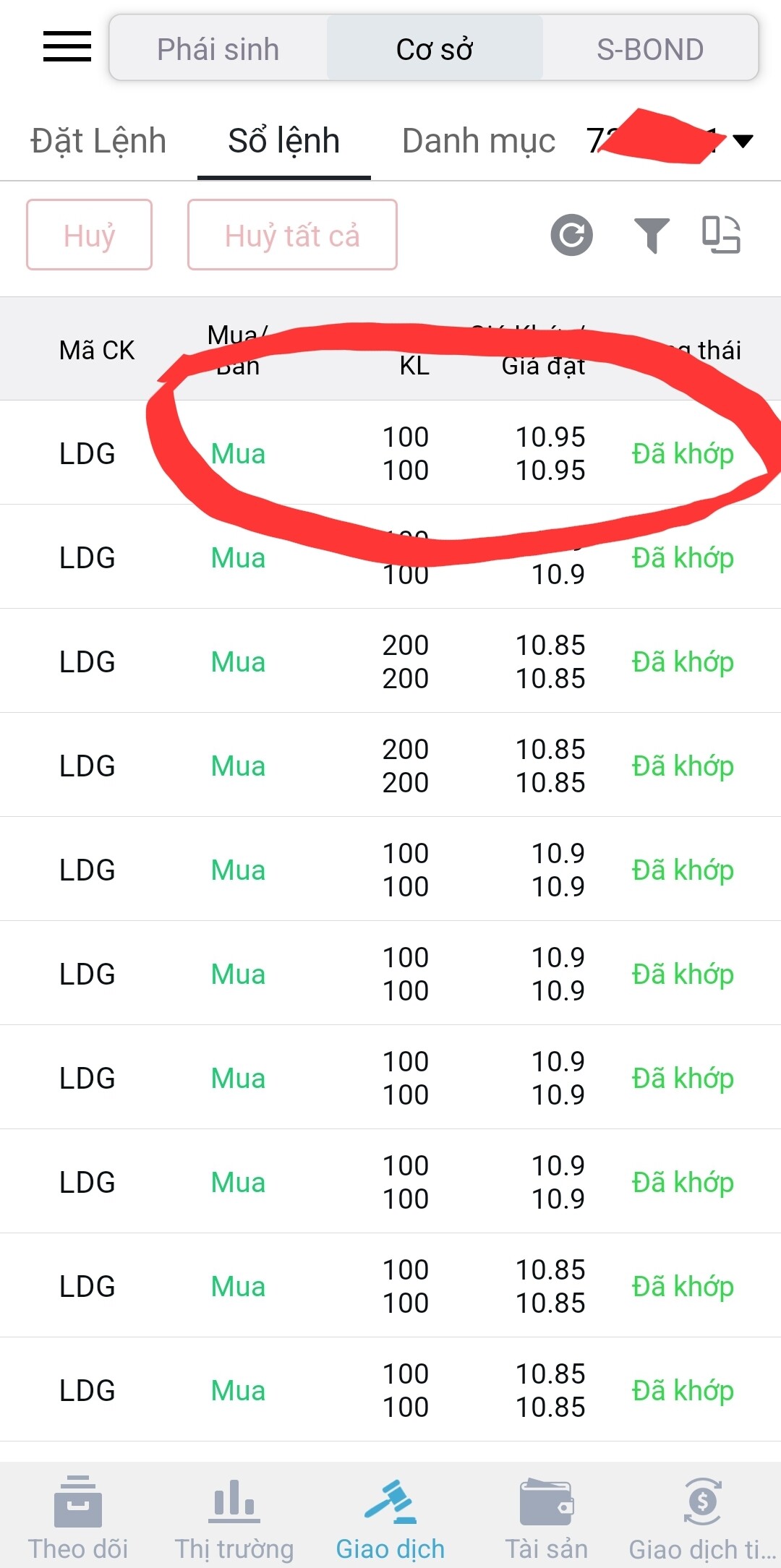Select the Giao dịch bottom tab
Image resolution: width=781 pixels, height=1568 pixels.
click(390, 1517)
